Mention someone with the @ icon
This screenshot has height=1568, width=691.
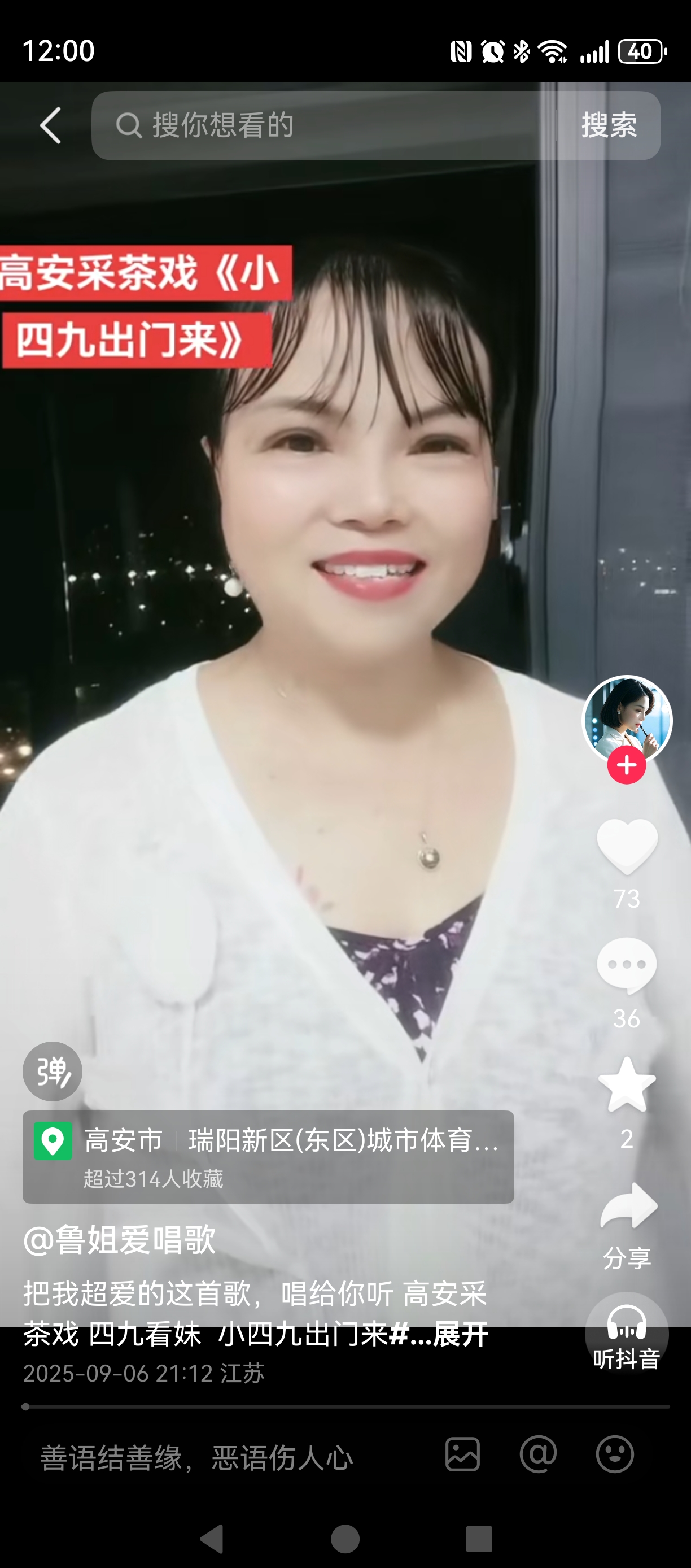[539, 1455]
